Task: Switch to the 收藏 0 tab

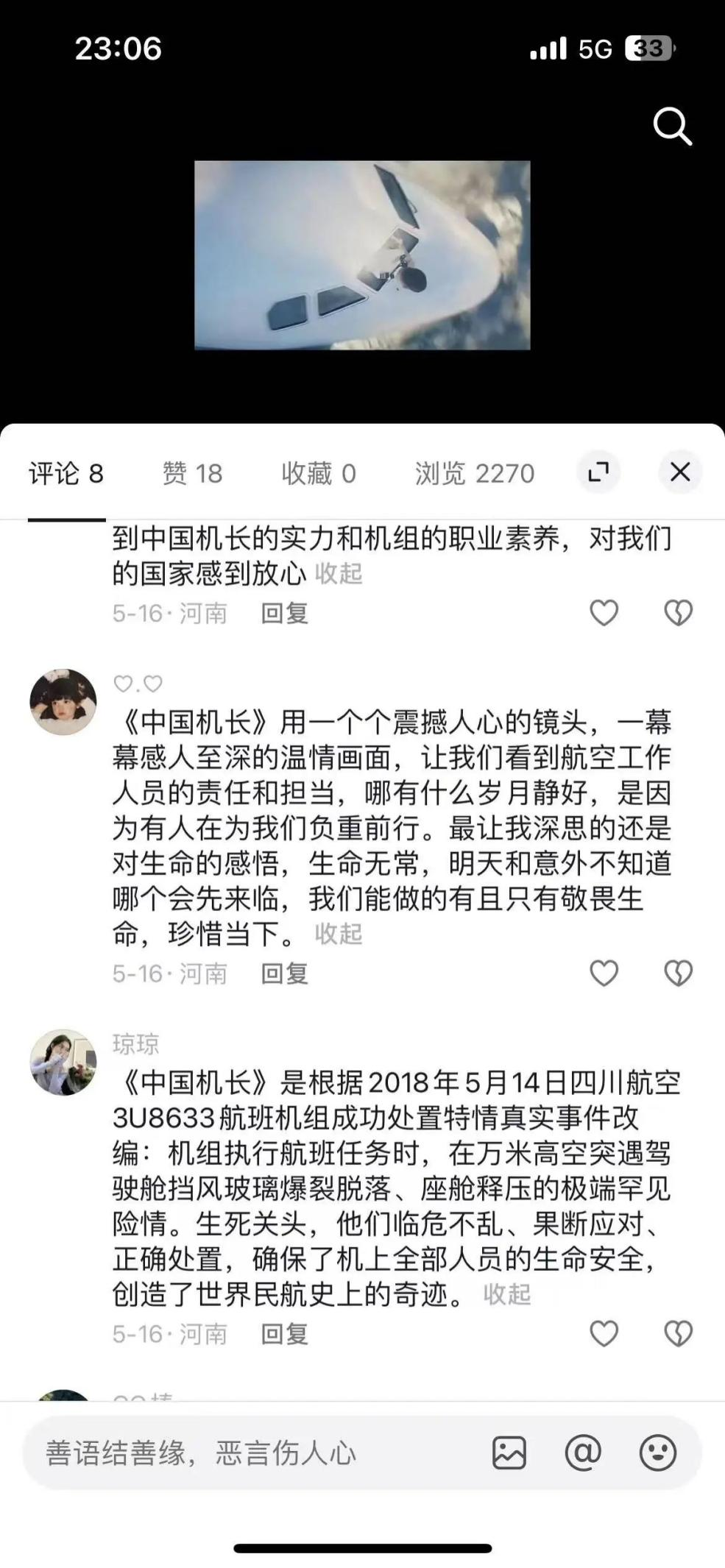Action: [x=318, y=473]
